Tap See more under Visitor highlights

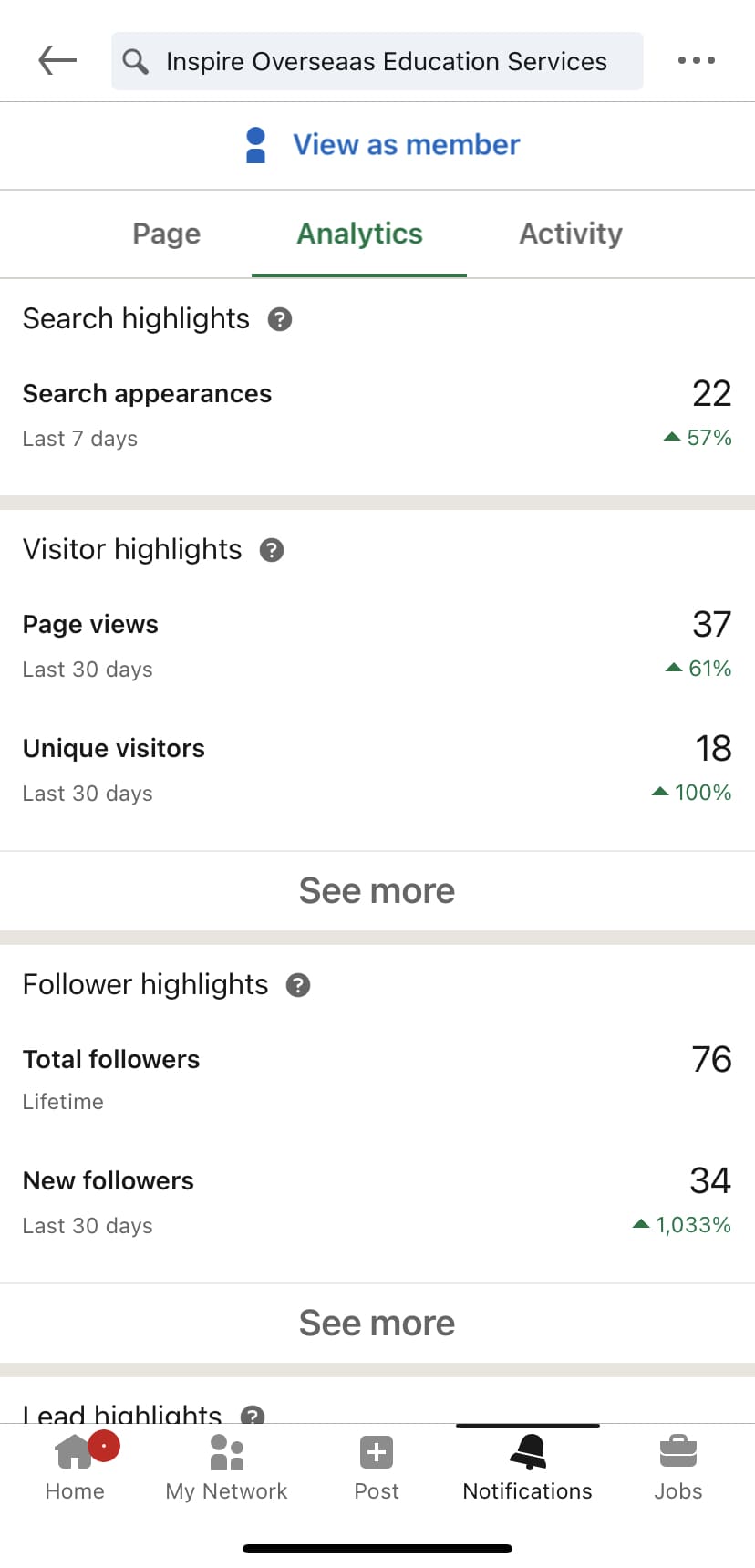pyautogui.click(x=377, y=890)
